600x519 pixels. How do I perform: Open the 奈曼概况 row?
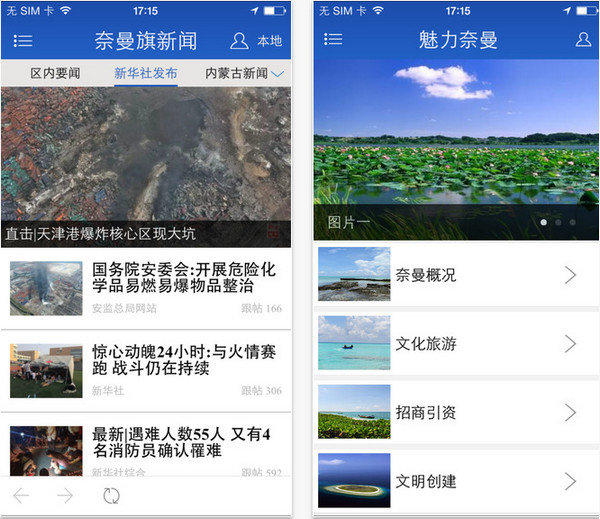[457, 275]
